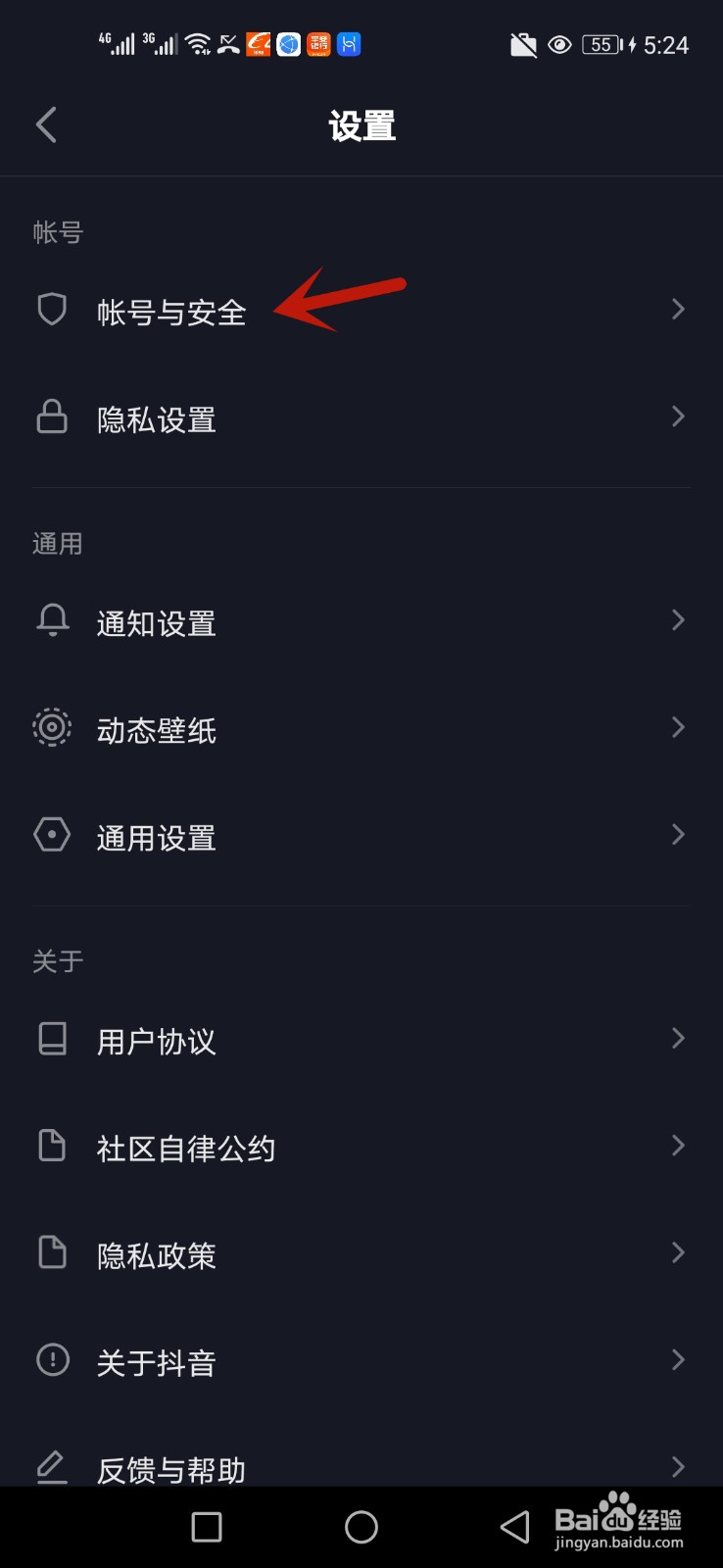Tap the system home button

click(361, 1527)
